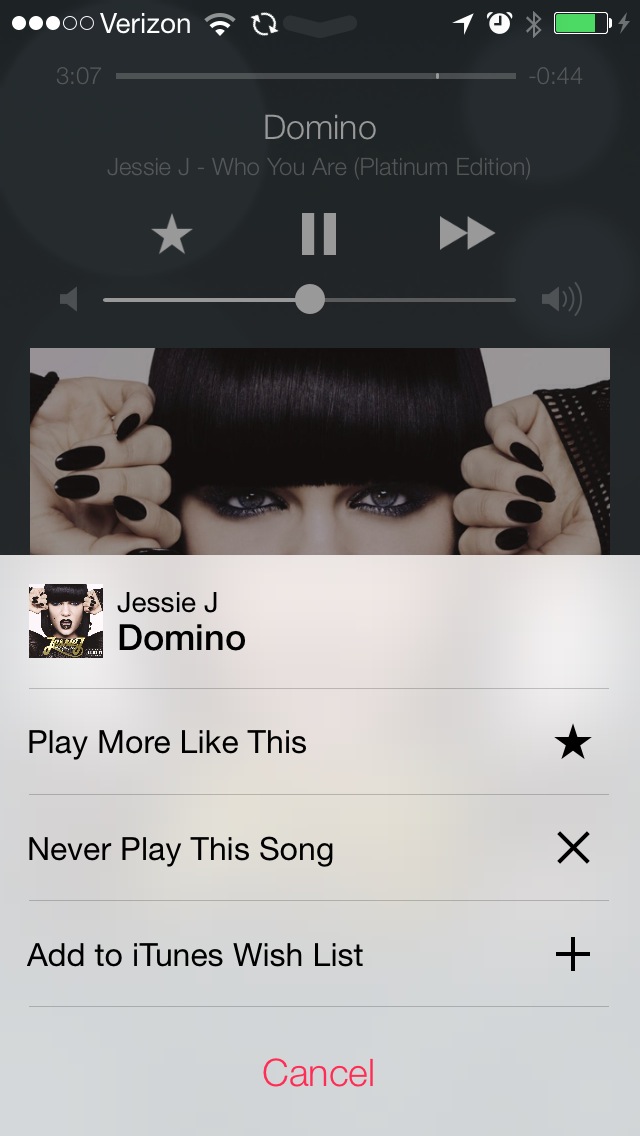Cancel the song options sheet
Image resolution: width=640 pixels, height=1136 pixels.
pos(318,1073)
